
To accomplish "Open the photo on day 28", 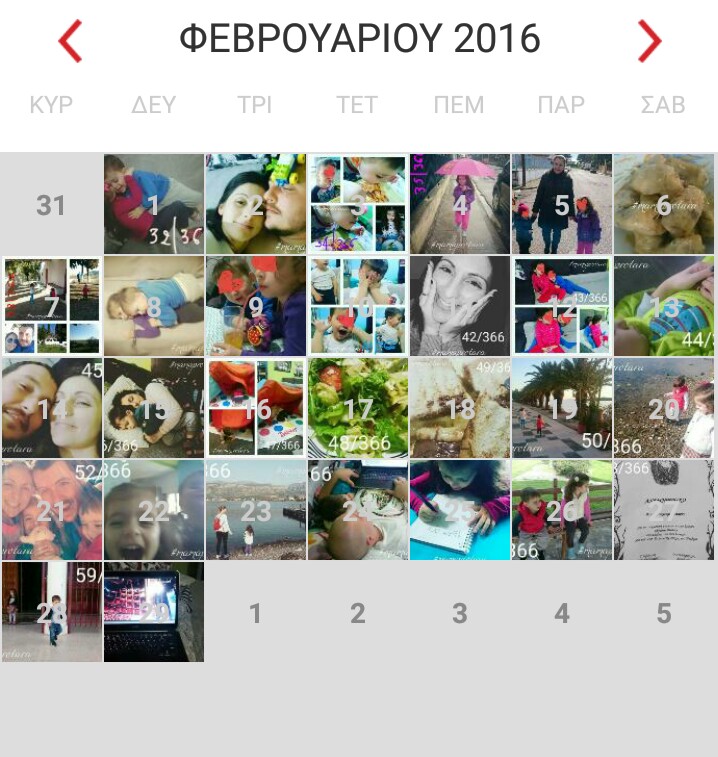I will coord(51,612).
